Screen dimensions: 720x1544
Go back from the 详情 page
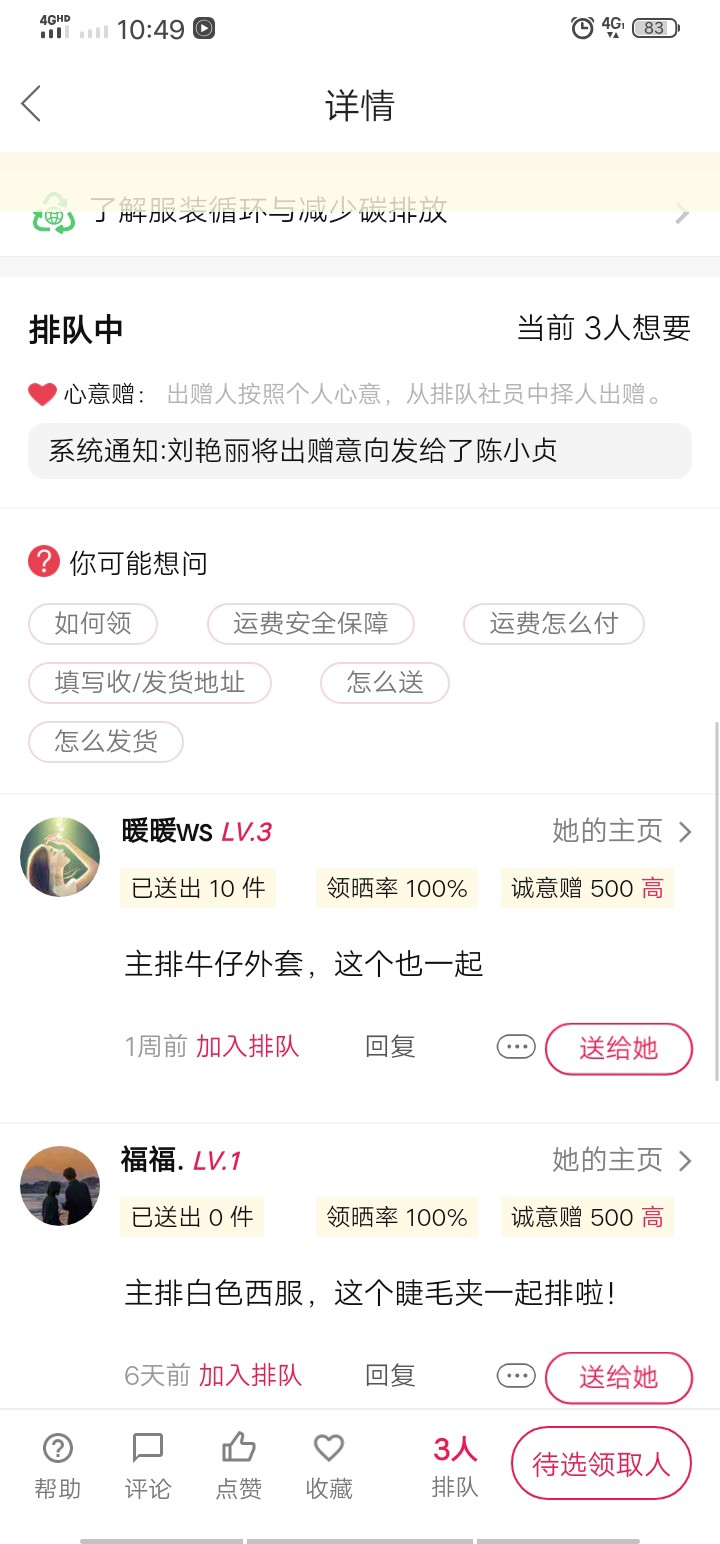(x=31, y=104)
